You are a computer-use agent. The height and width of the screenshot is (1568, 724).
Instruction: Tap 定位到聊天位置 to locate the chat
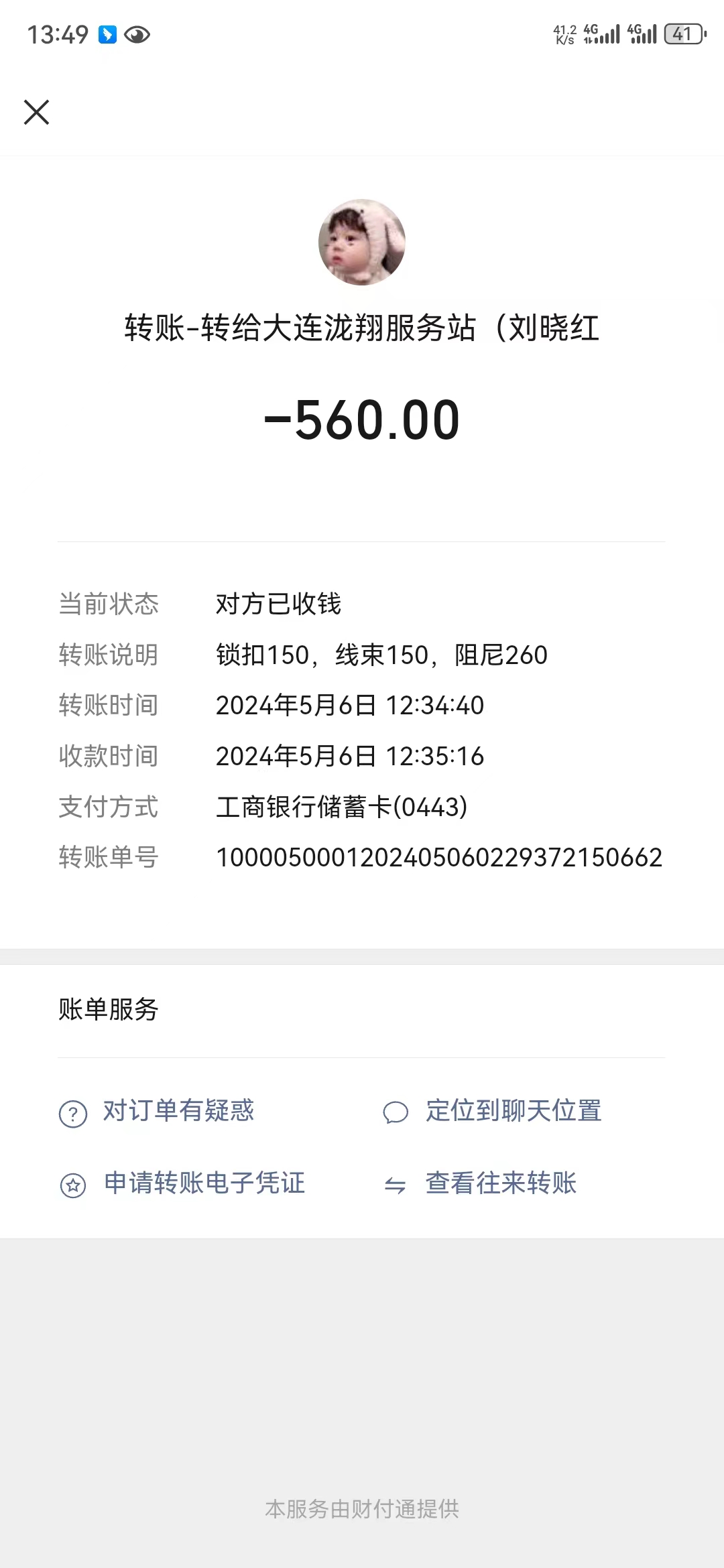coord(492,1112)
